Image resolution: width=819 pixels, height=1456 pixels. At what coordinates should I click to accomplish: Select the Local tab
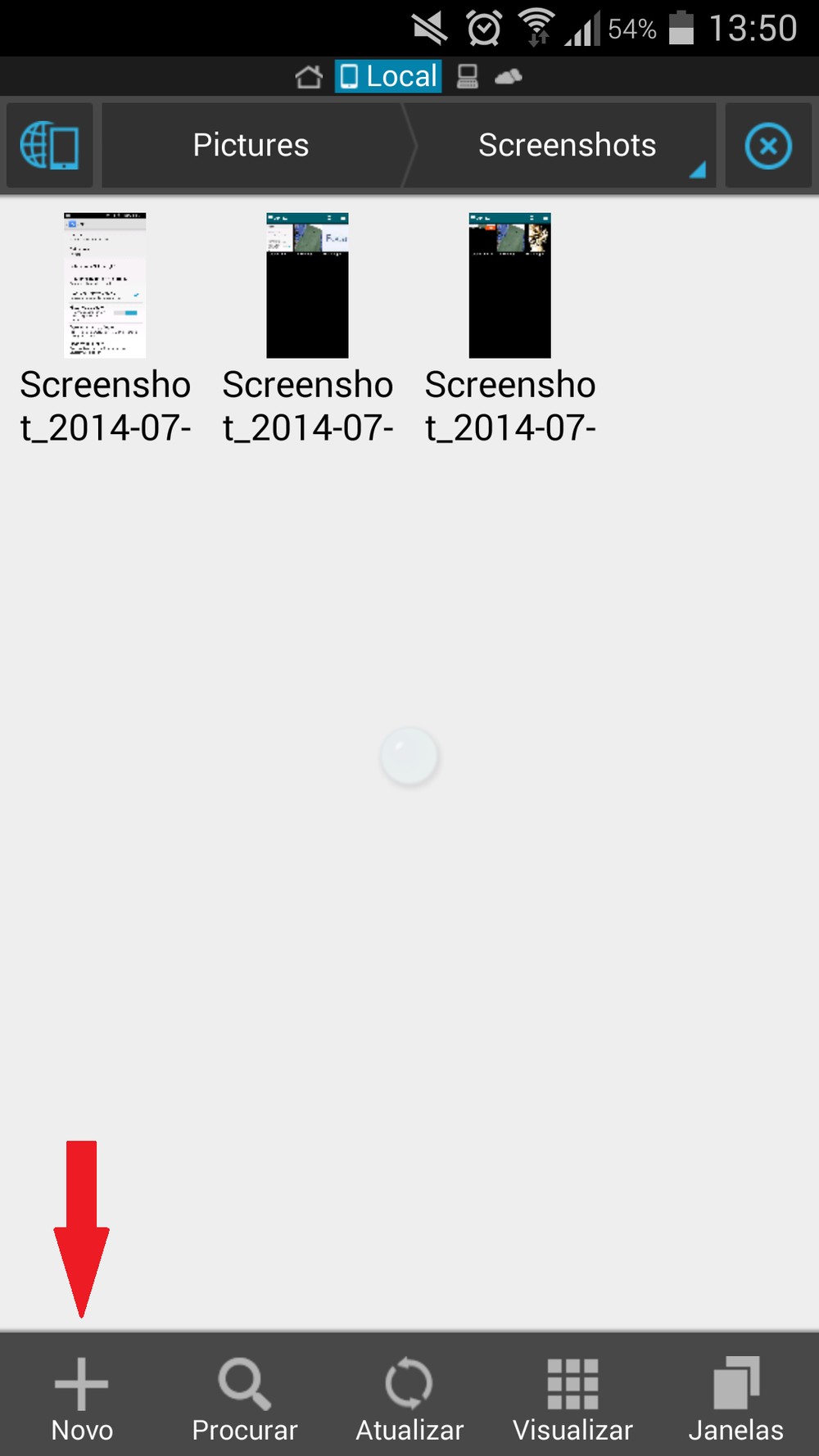(x=388, y=76)
